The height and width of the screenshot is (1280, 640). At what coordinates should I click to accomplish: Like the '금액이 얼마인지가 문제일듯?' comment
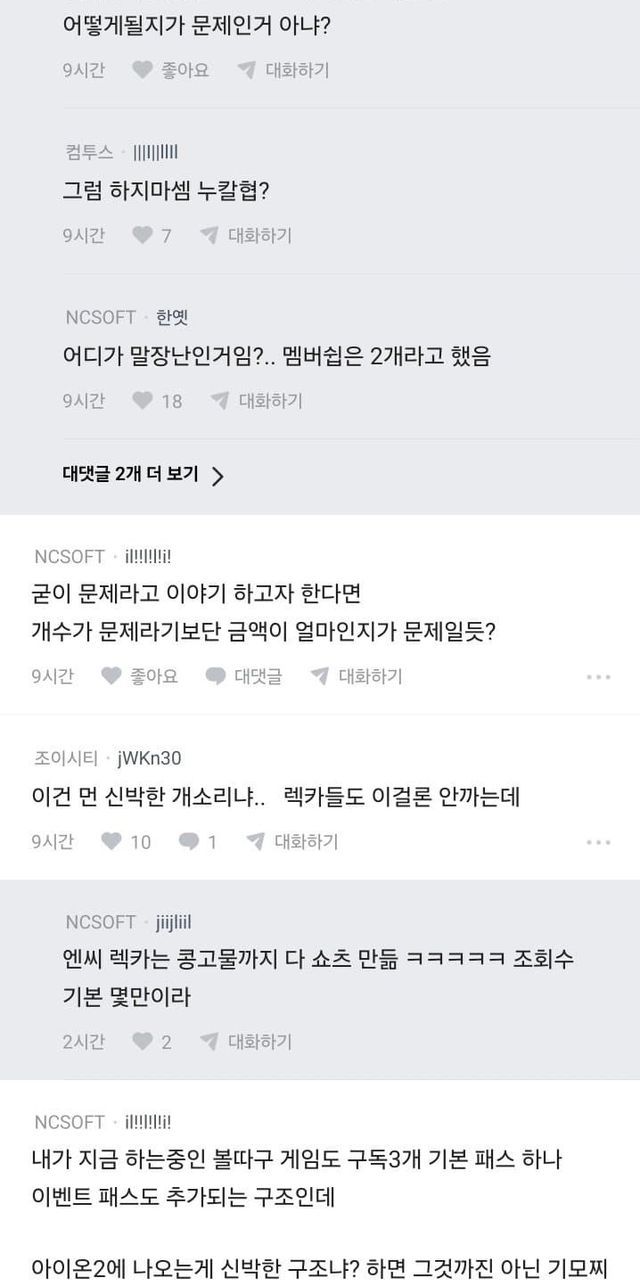[x=140, y=677]
